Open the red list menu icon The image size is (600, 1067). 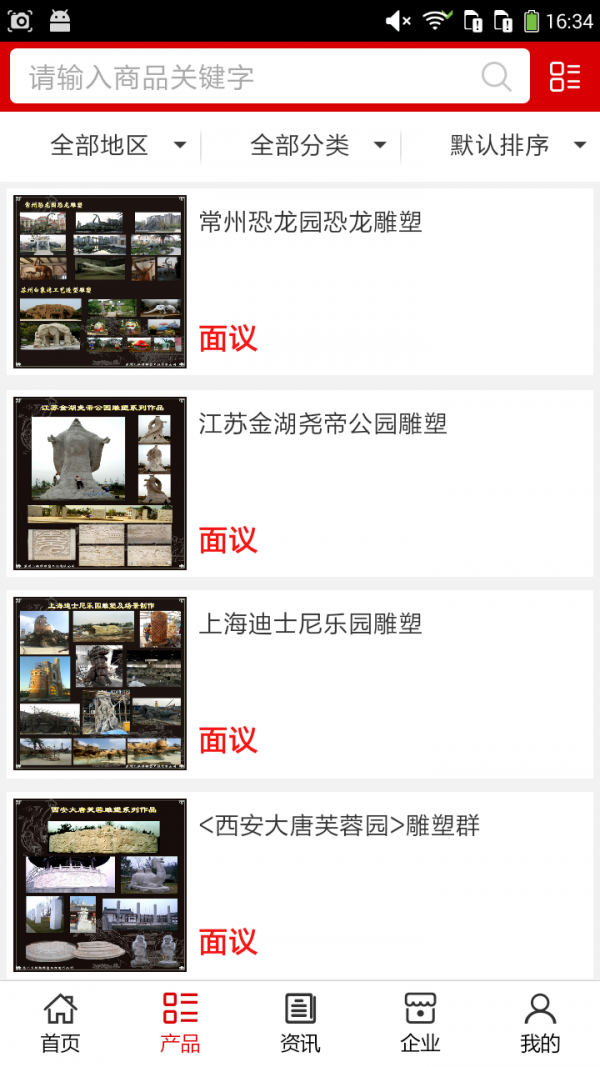(565, 77)
